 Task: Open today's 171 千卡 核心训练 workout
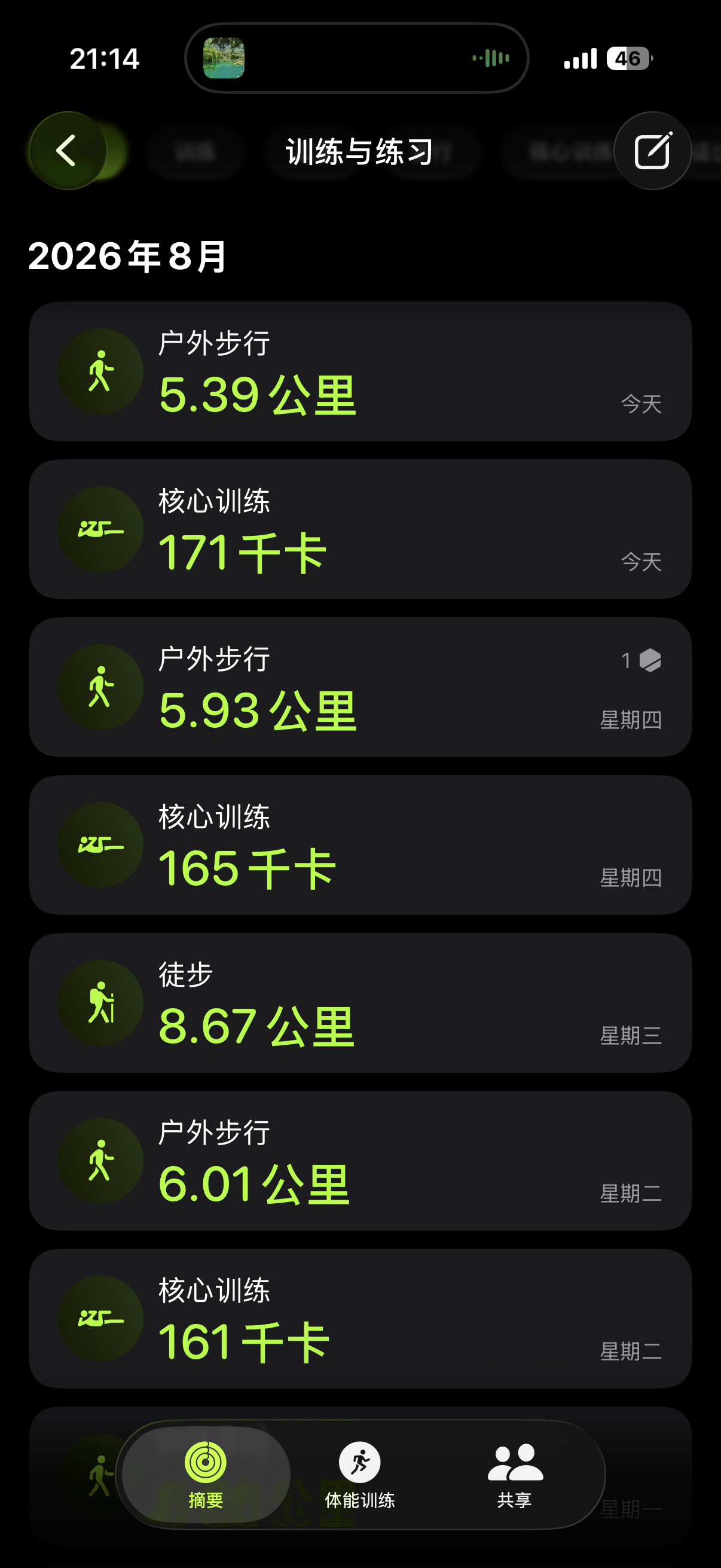(x=360, y=529)
